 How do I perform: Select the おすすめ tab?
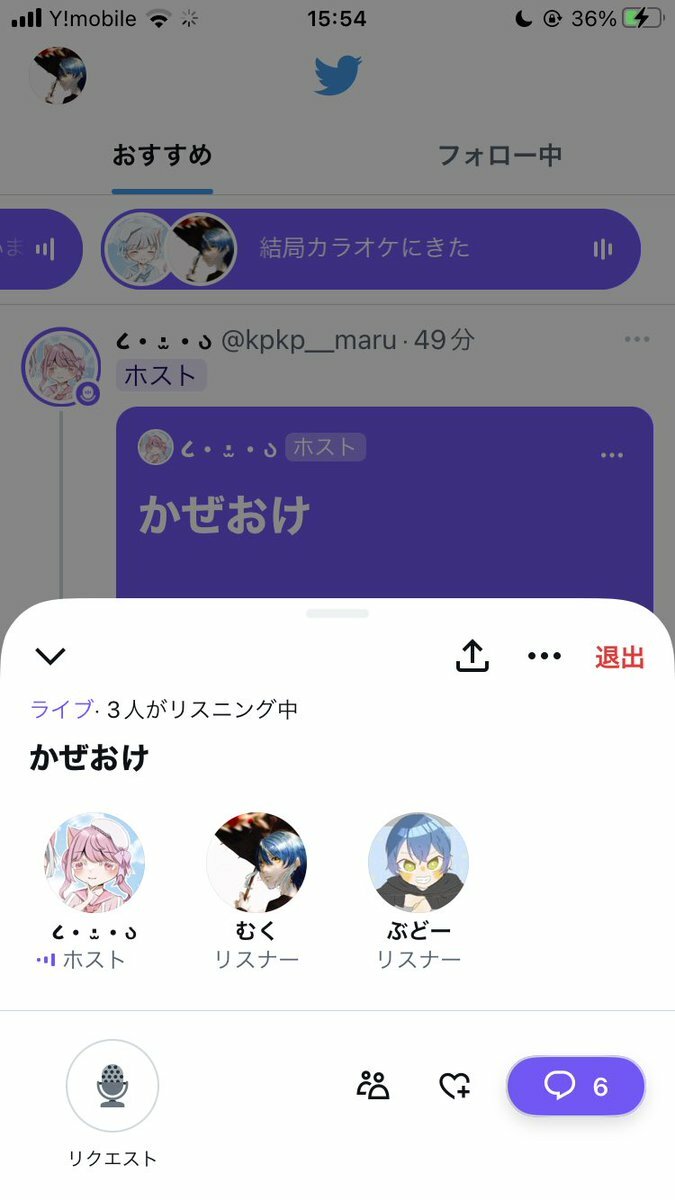(x=162, y=156)
